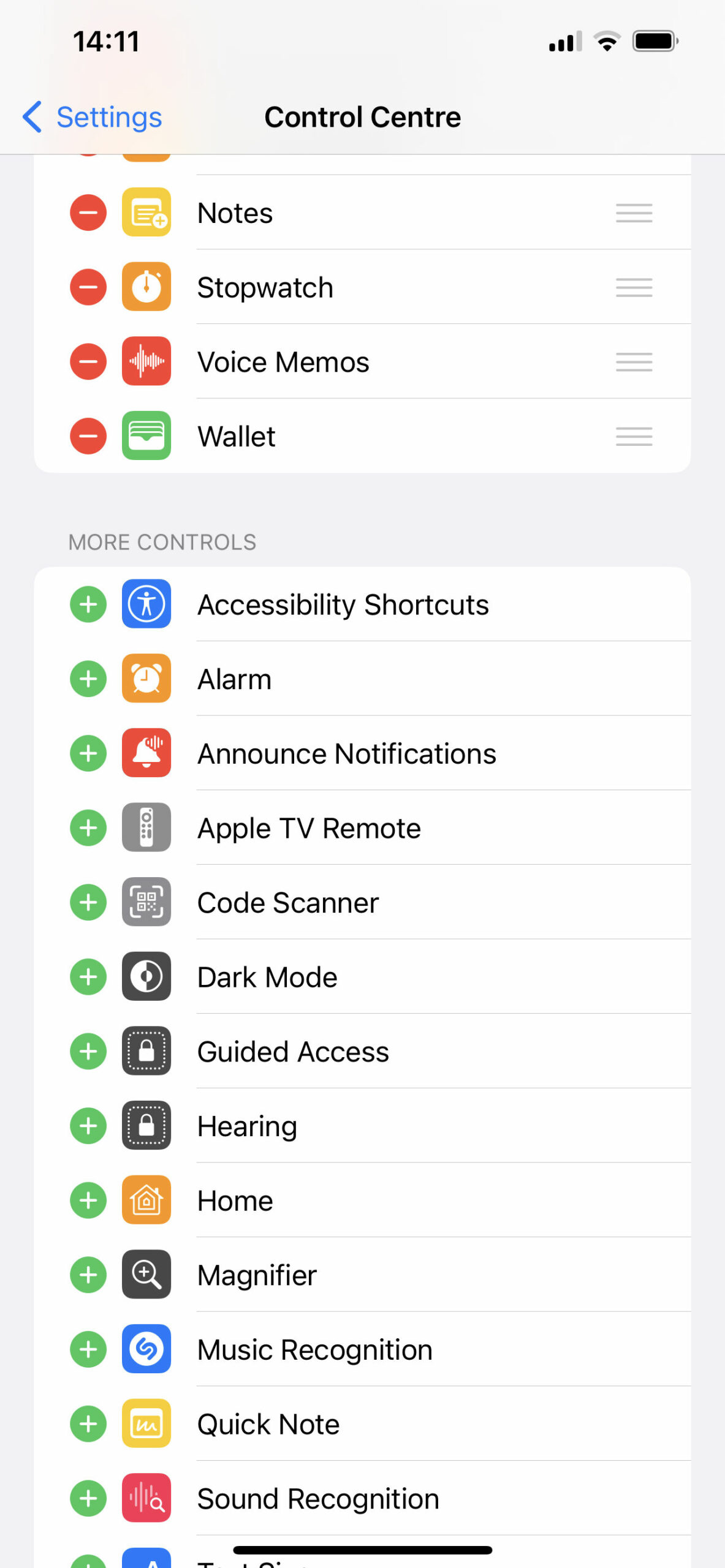Go back to Settings
The image size is (725, 1568).
click(x=92, y=117)
